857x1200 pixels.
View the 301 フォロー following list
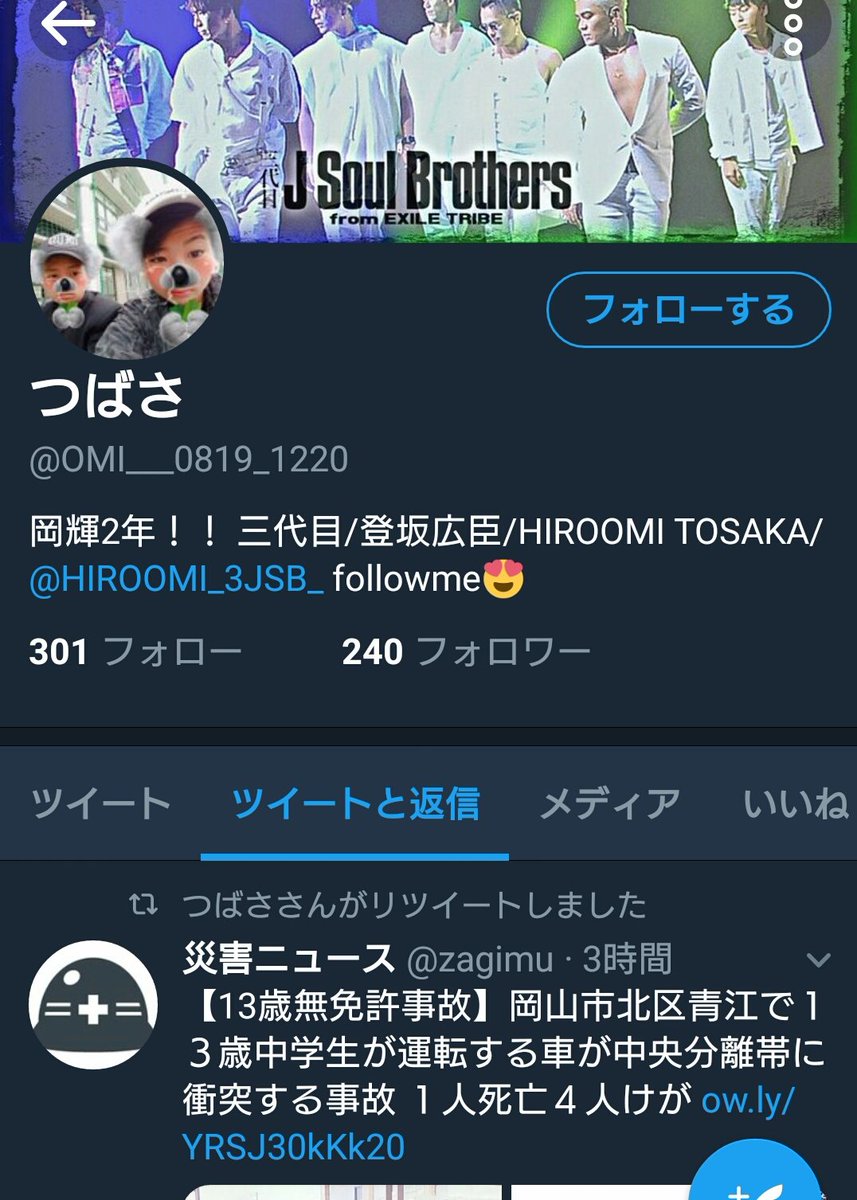pos(135,652)
